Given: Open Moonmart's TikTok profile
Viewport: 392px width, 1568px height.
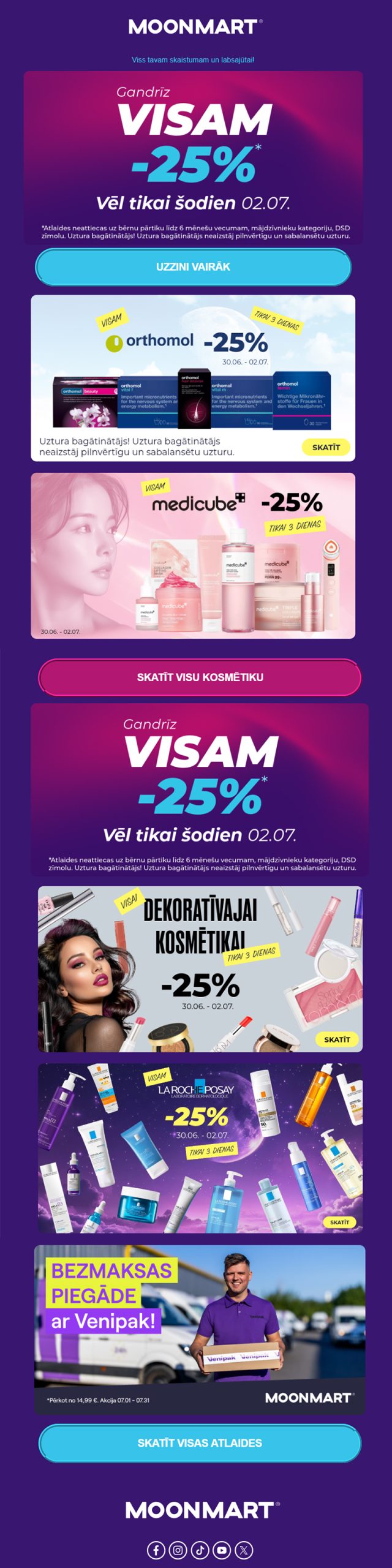Looking at the screenshot, I should pyautogui.click(x=200, y=1550).
